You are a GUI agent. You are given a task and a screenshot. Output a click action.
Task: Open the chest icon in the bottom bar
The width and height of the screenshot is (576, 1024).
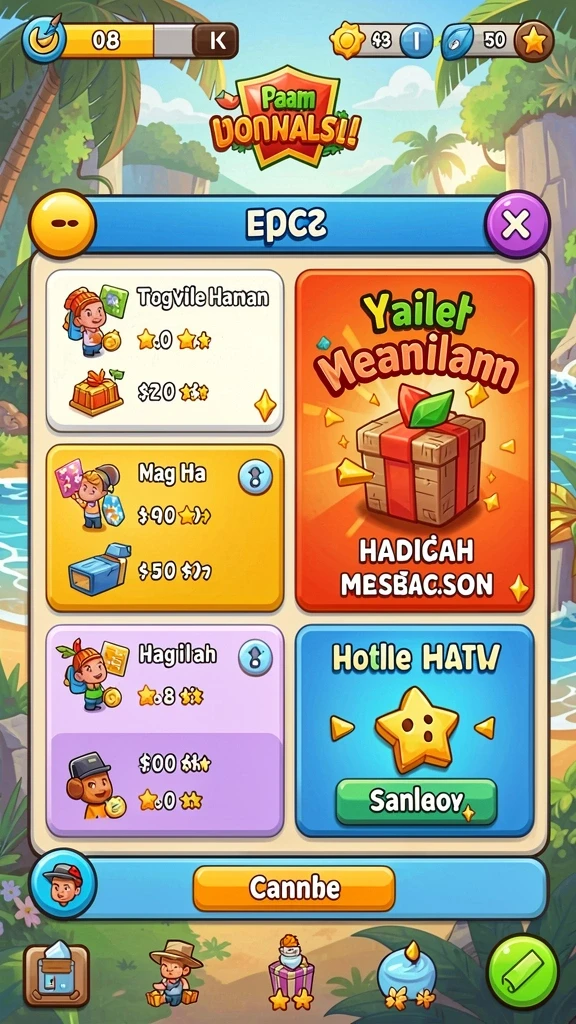click(57, 974)
